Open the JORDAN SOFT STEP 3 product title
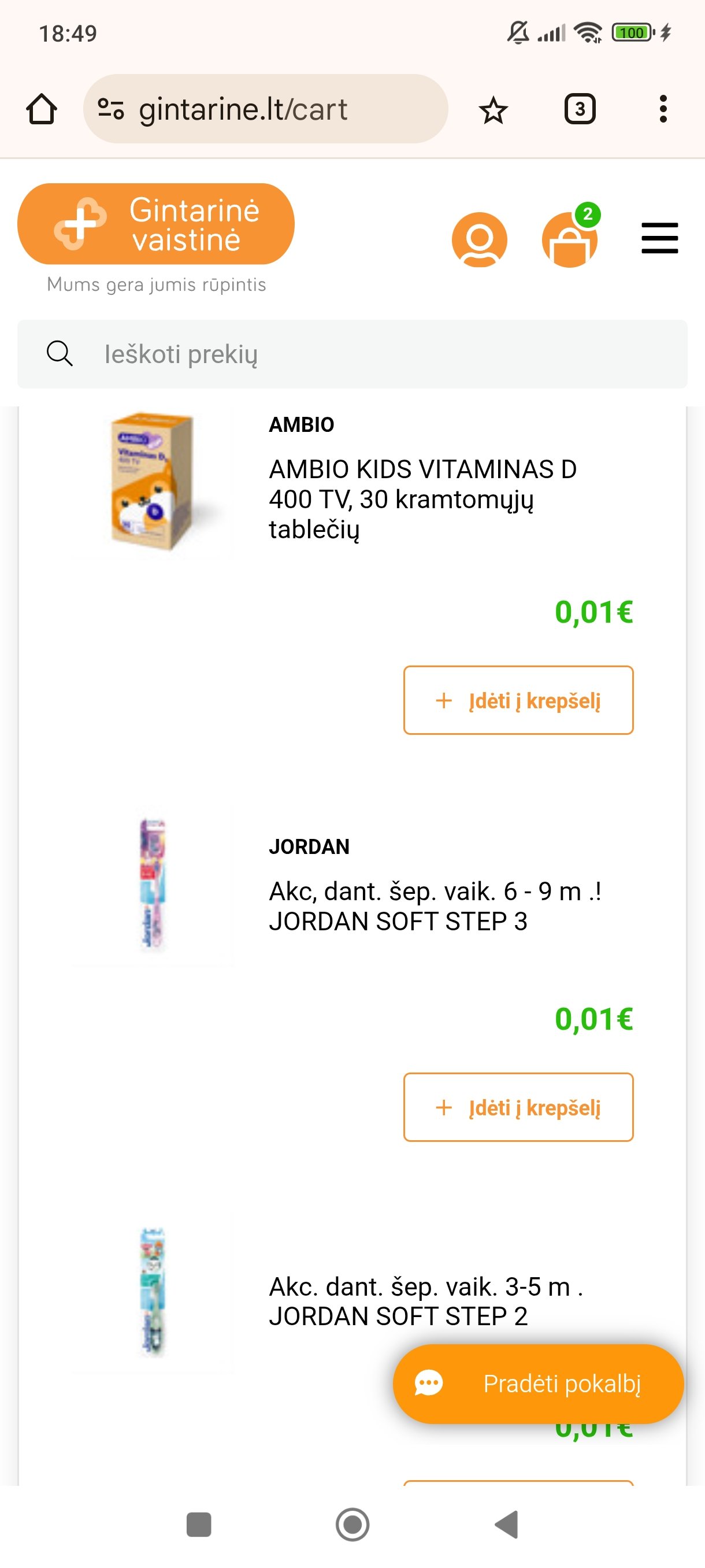 435,907
